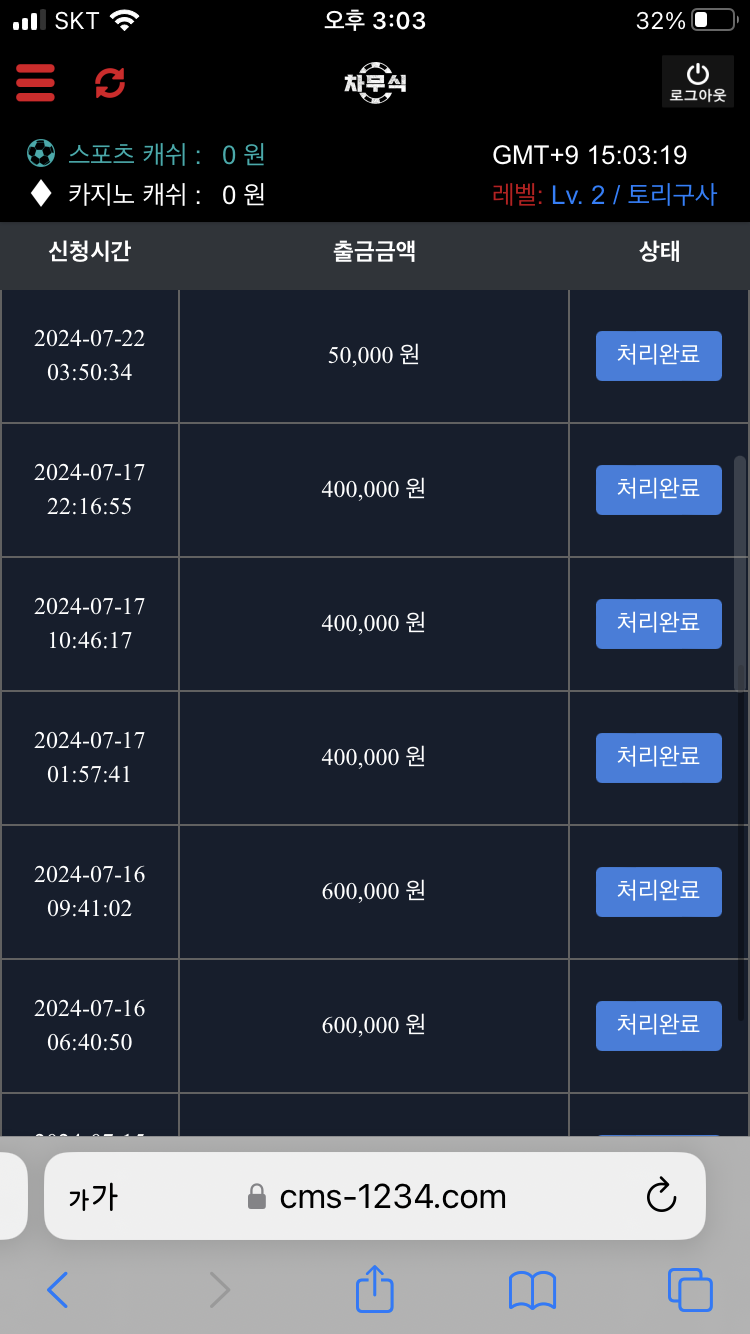Image resolution: width=750 pixels, height=1334 pixels.
Task: Tap 처리완료 for the 09:41:02 withdrawal
Action: click(658, 891)
